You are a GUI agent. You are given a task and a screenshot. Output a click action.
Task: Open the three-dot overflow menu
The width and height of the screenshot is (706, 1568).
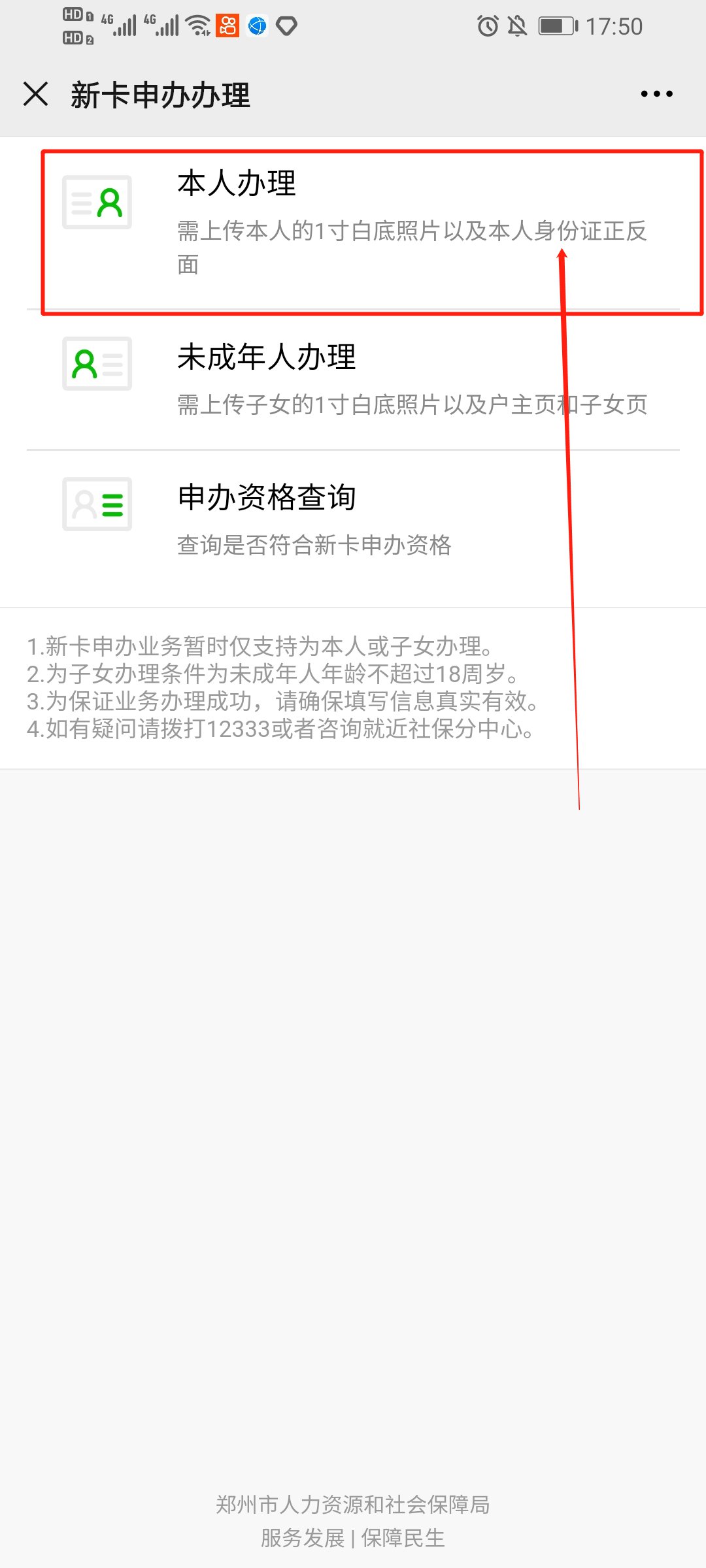656,94
